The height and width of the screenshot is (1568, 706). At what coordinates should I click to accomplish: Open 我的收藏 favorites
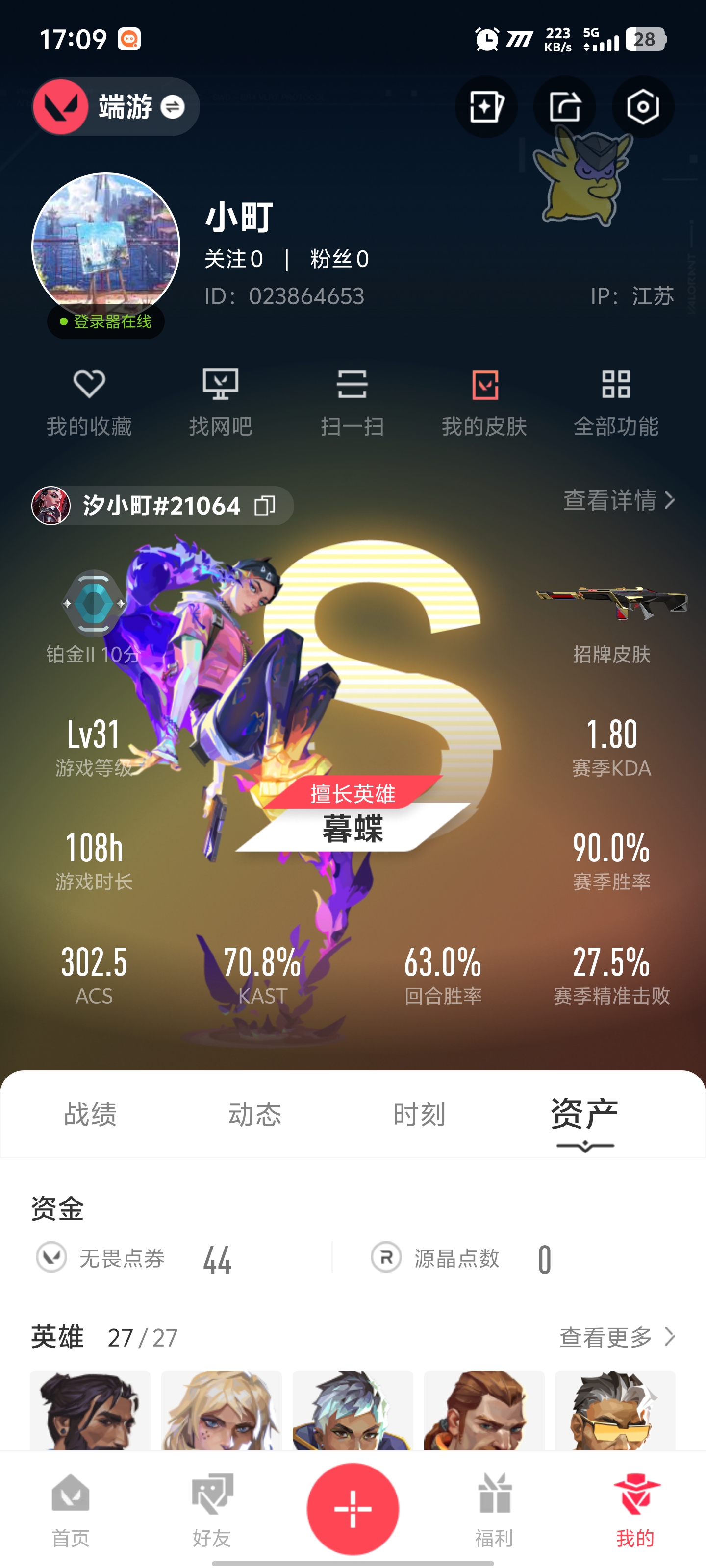[89, 402]
